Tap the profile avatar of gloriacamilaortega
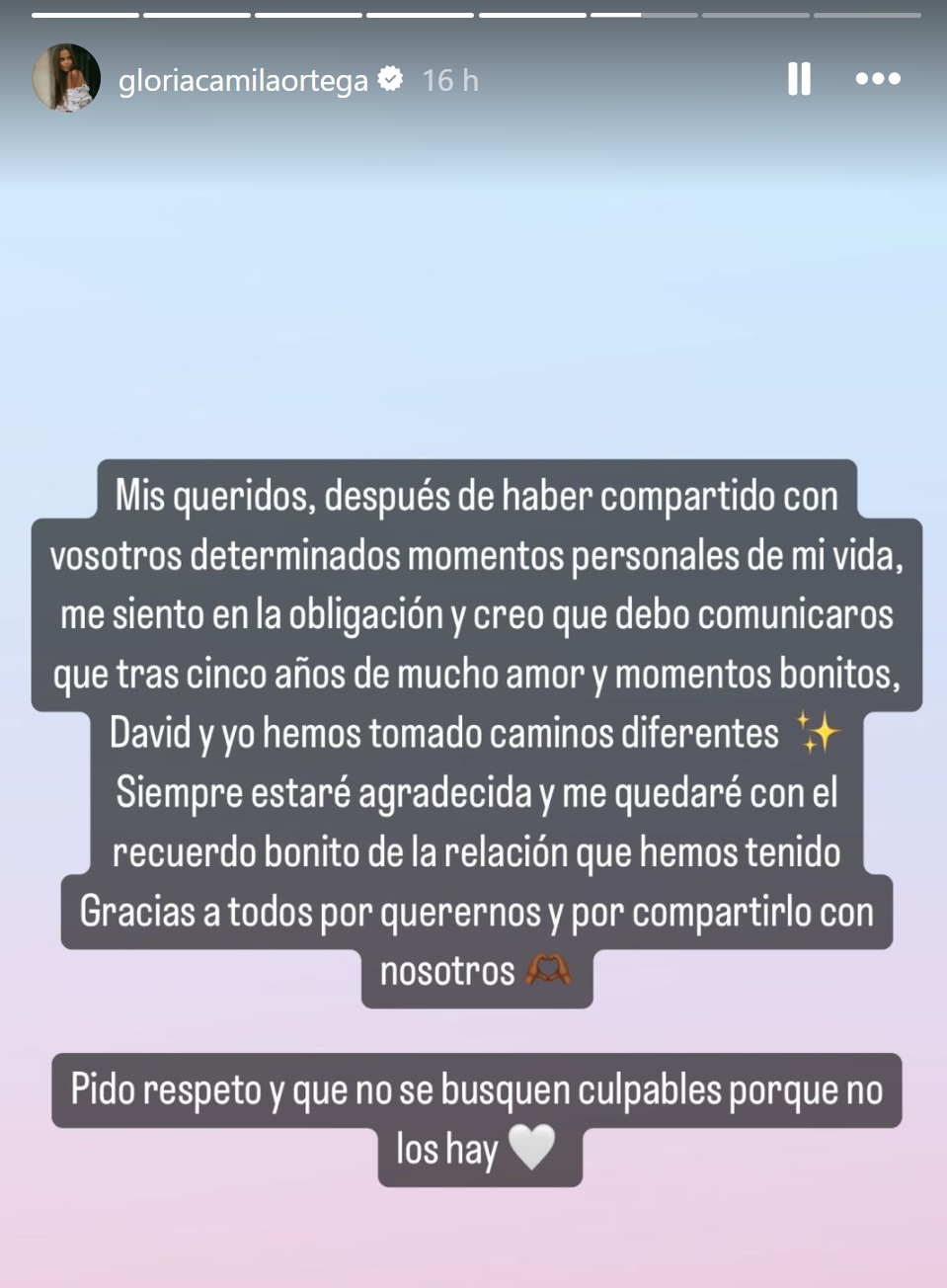Viewport: 947px width, 1288px height. click(66, 79)
